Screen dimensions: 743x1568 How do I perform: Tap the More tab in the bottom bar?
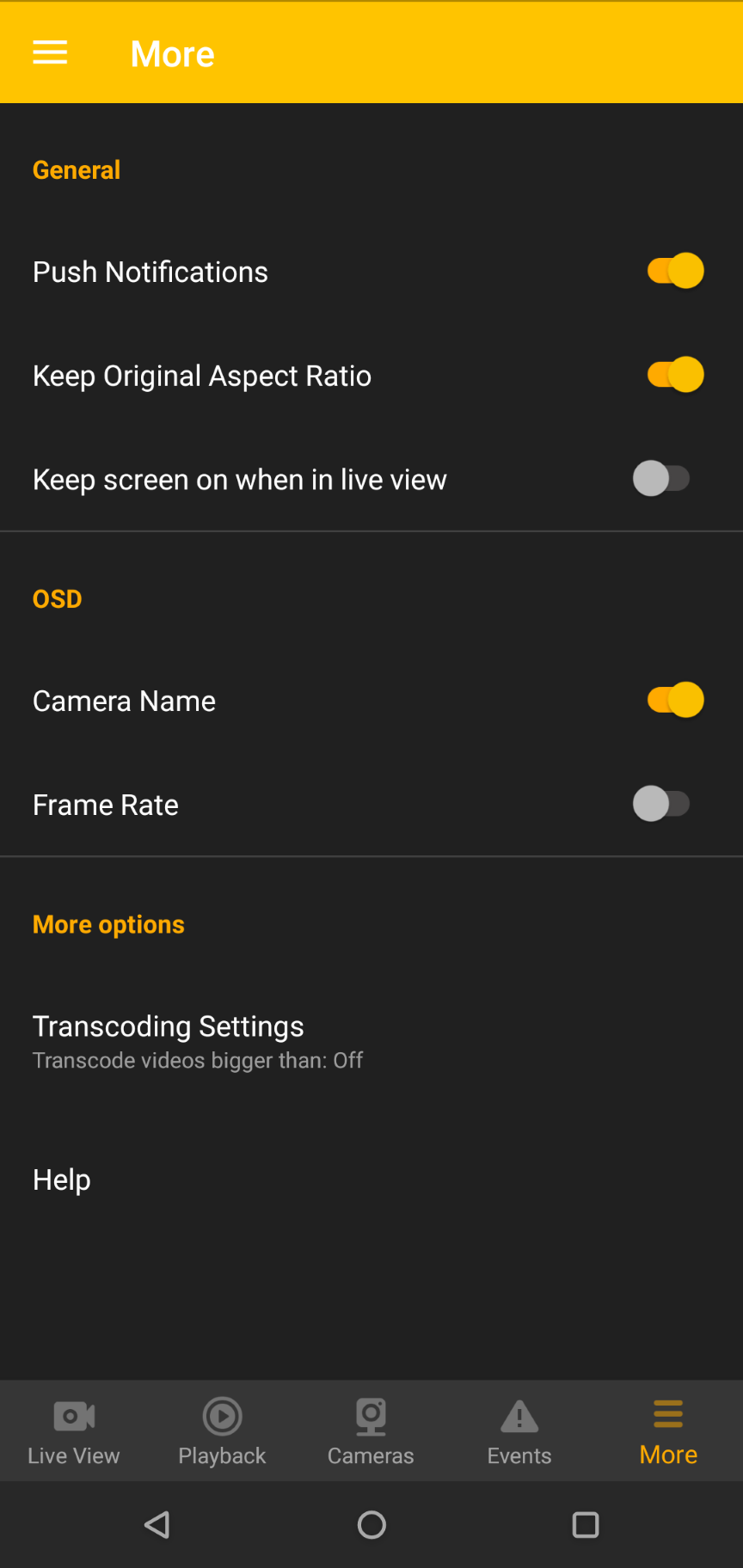pyautogui.click(x=668, y=1431)
